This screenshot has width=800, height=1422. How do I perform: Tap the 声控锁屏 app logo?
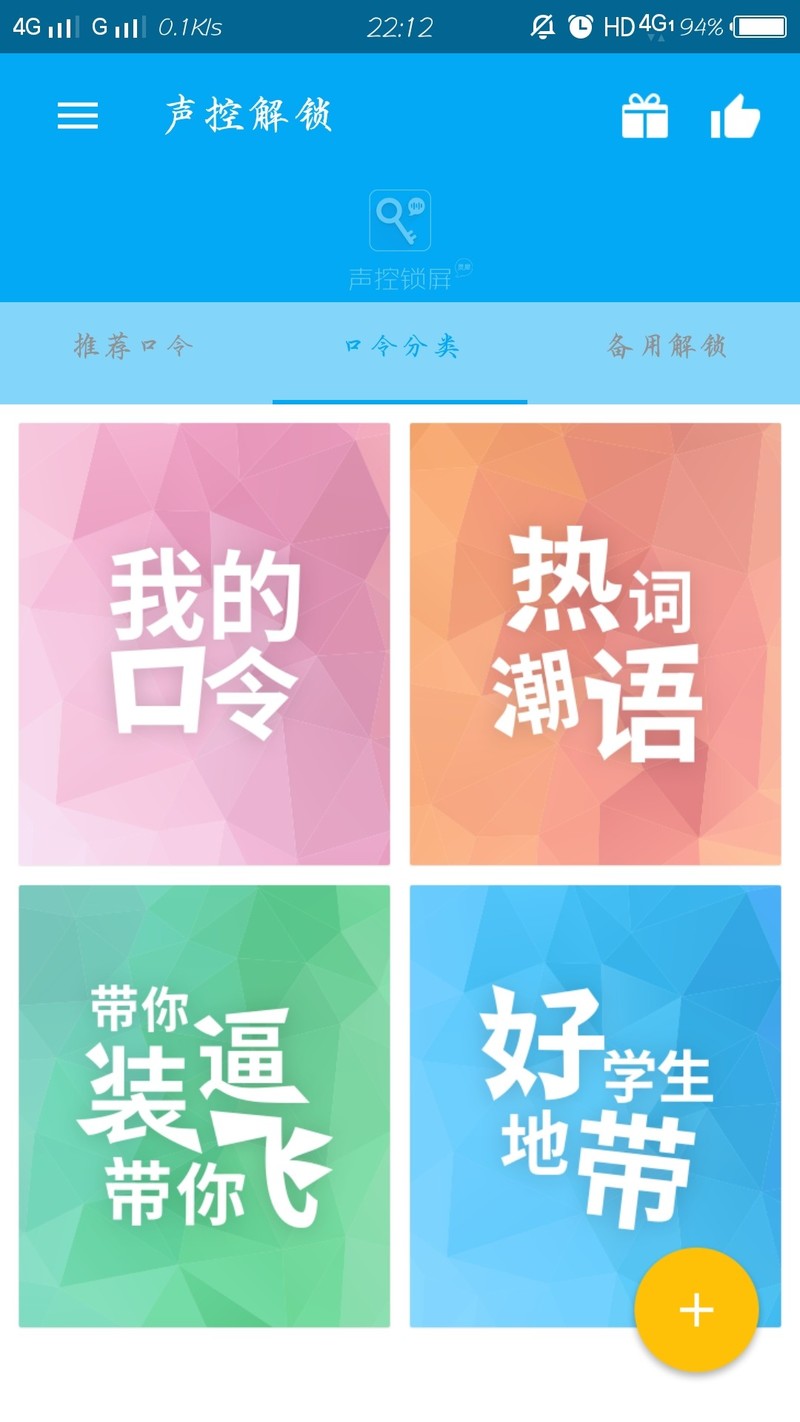[x=400, y=222]
